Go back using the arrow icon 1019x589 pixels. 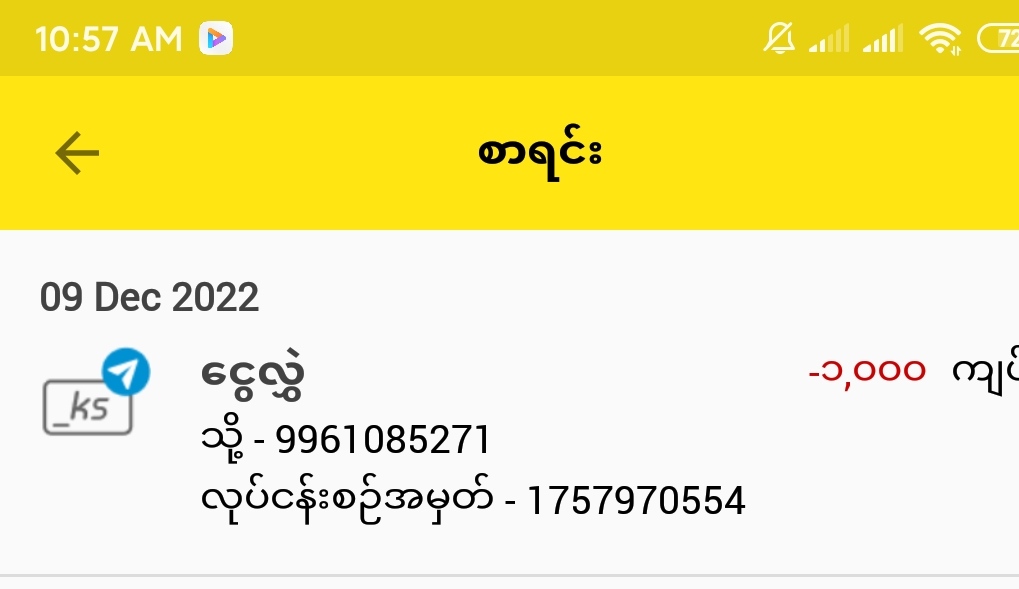77,153
